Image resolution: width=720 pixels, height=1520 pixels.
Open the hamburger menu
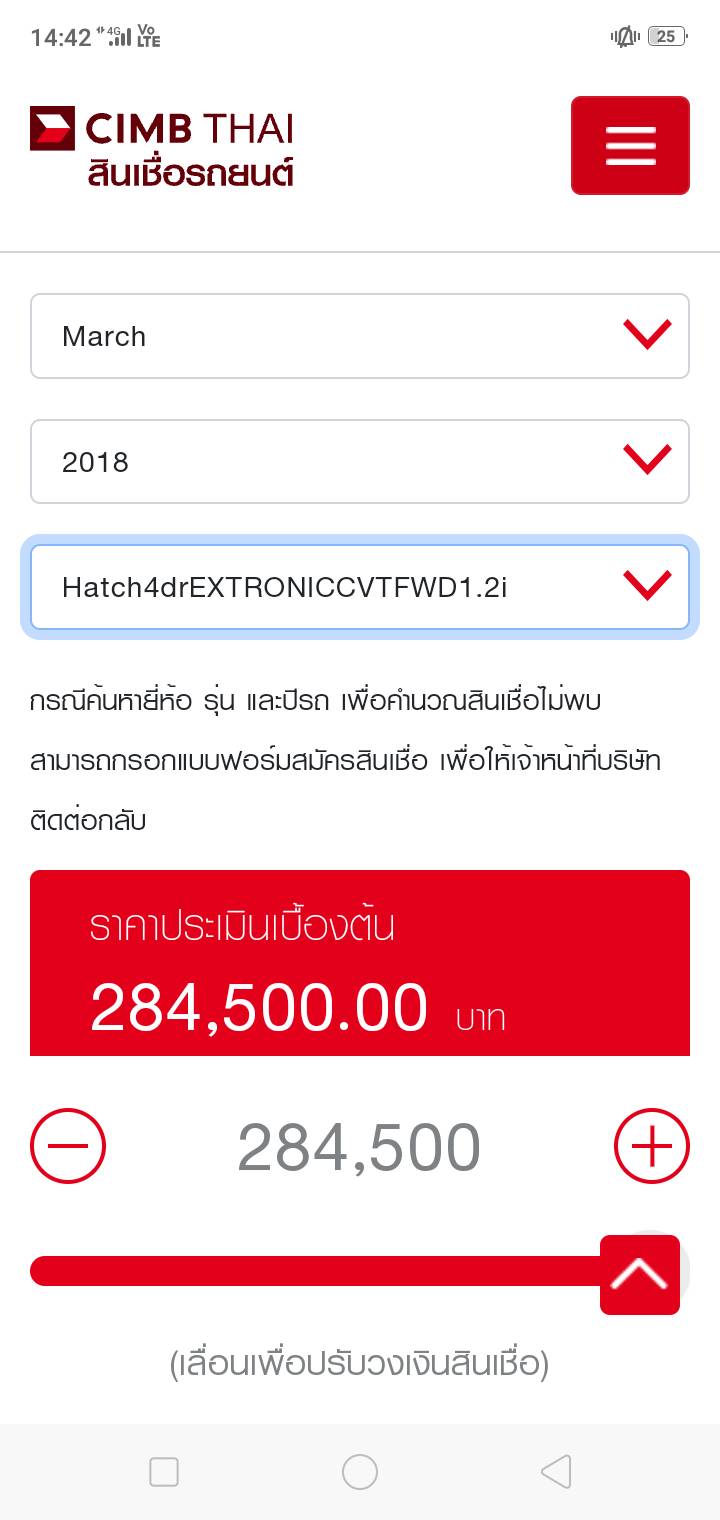630,145
